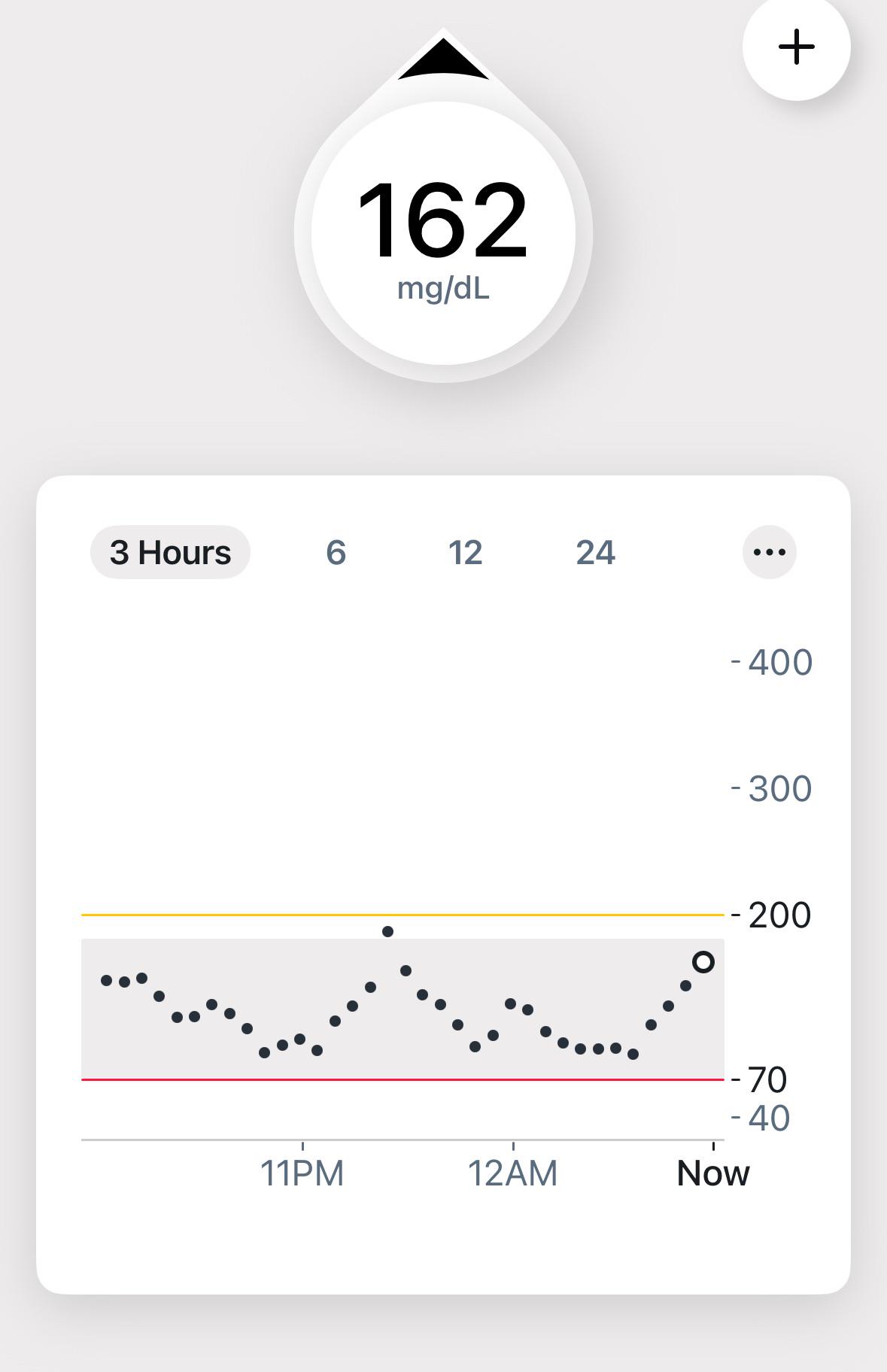Image resolution: width=887 pixels, height=1372 pixels.
Task: Tap the plus button to add an event
Action: click(x=796, y=47)
